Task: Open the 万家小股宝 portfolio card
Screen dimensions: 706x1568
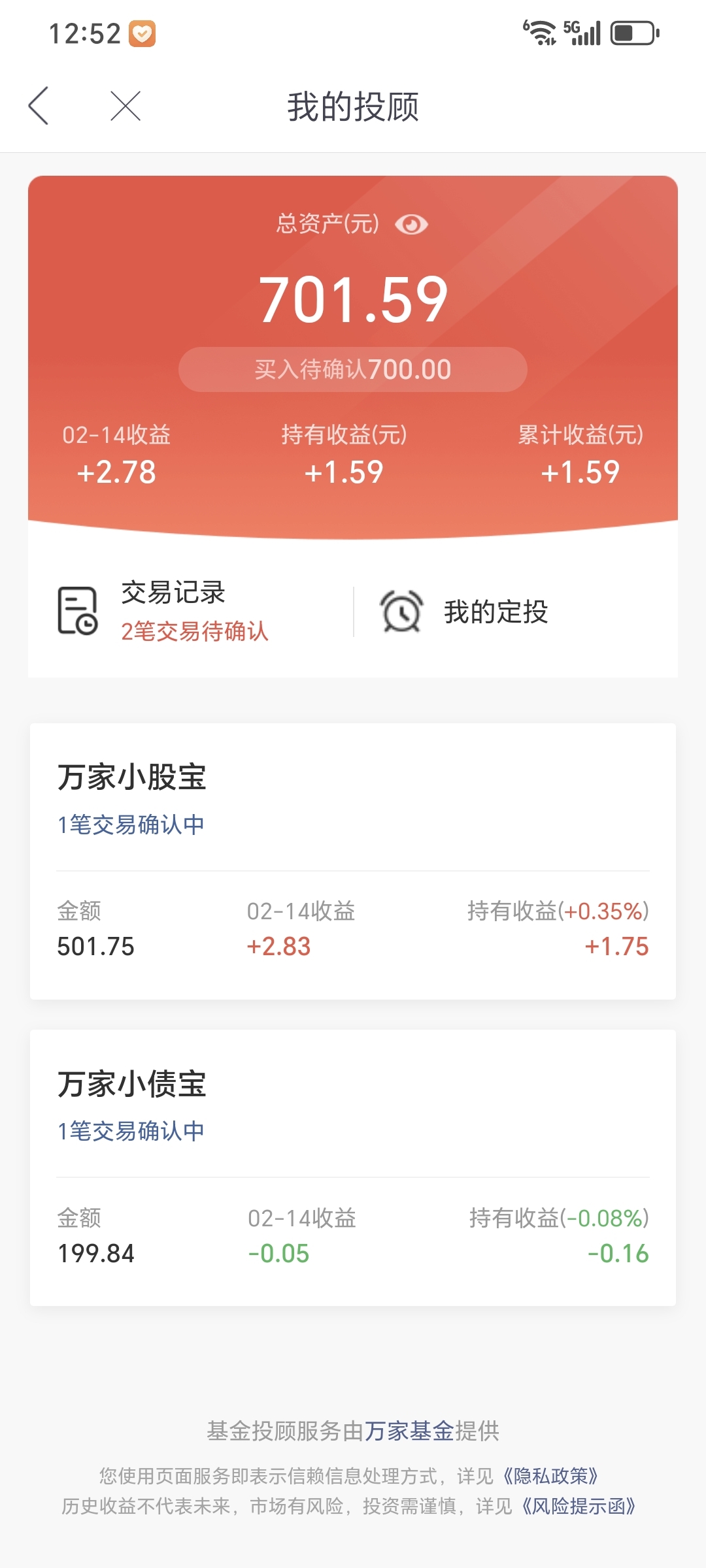Action: pos(353,861)
